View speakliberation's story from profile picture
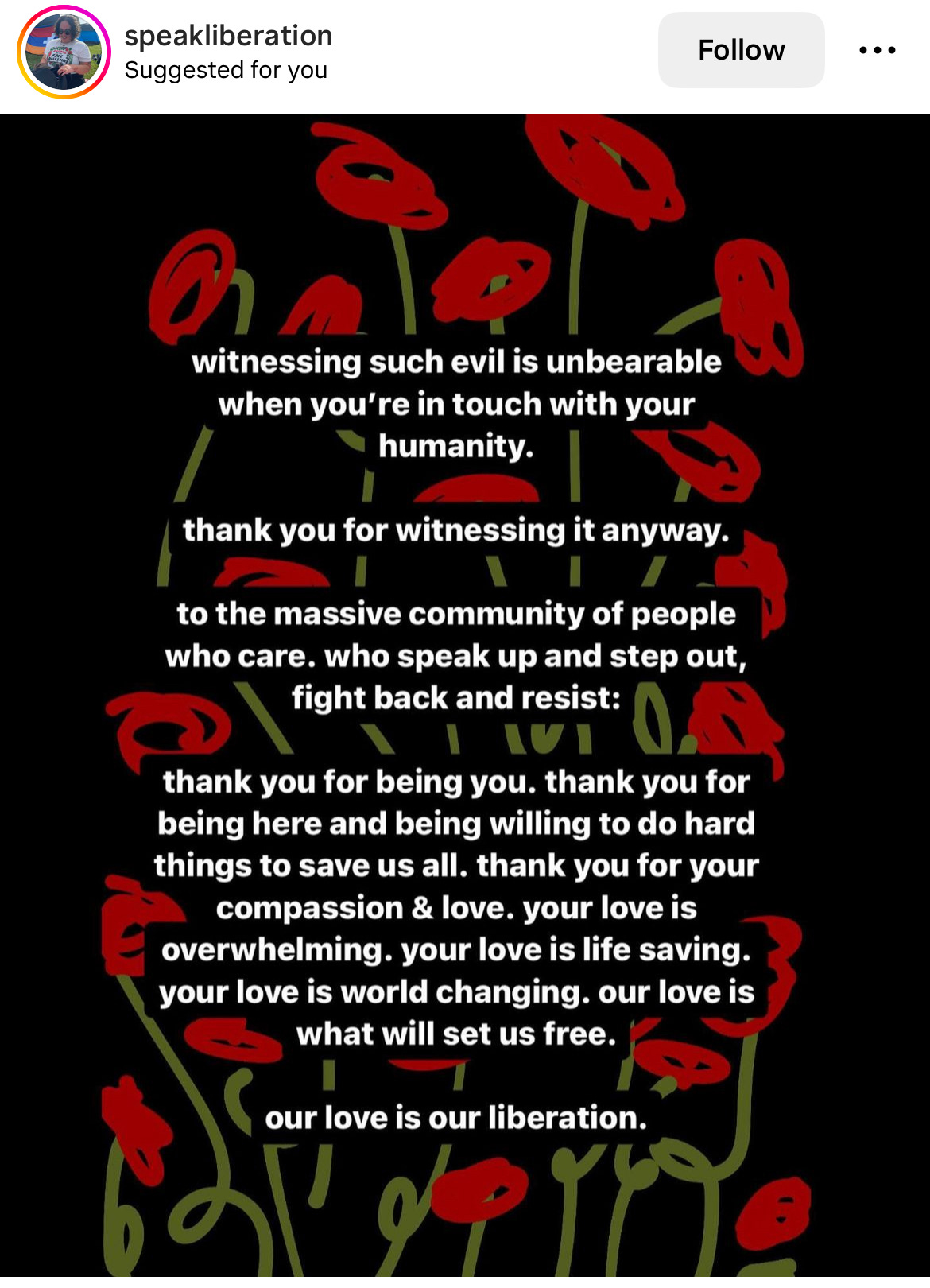The height and width of the screenshot is (1288, 930). (x=64, y=52)
